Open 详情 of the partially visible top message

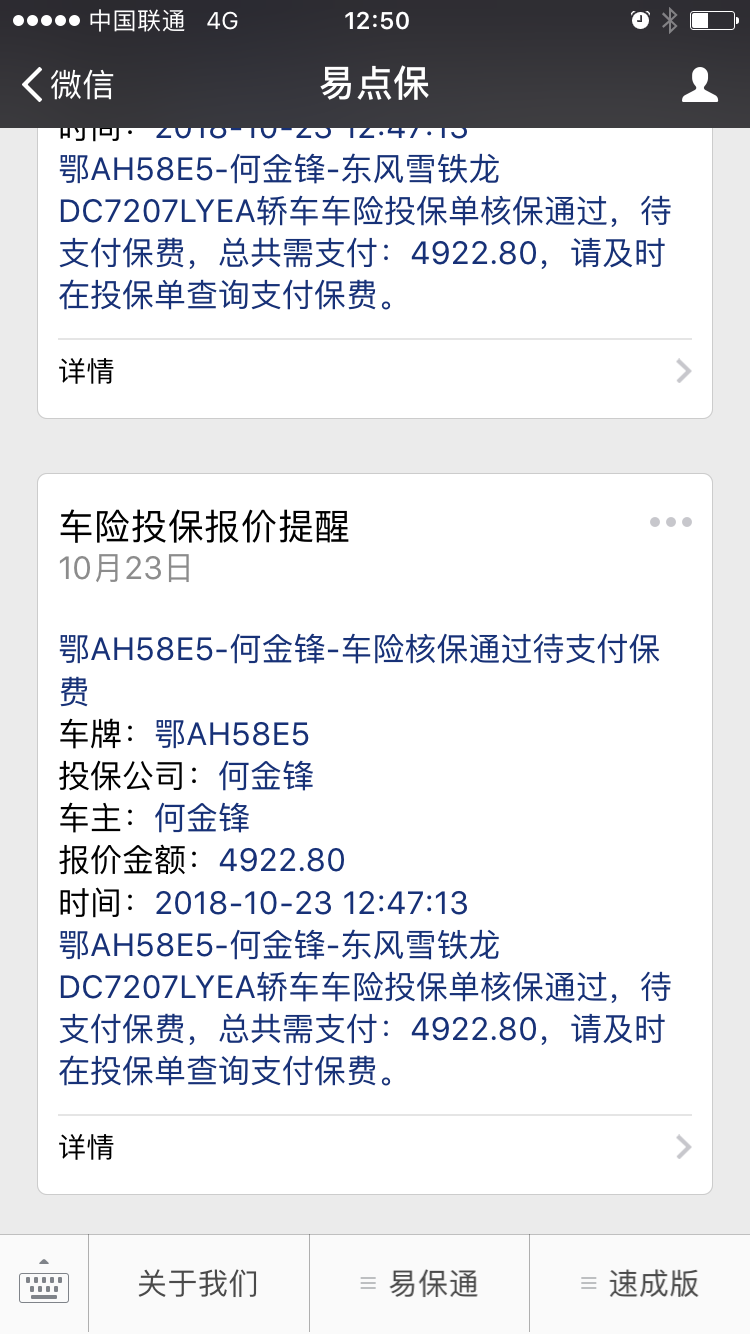click(x=374, y=372)
